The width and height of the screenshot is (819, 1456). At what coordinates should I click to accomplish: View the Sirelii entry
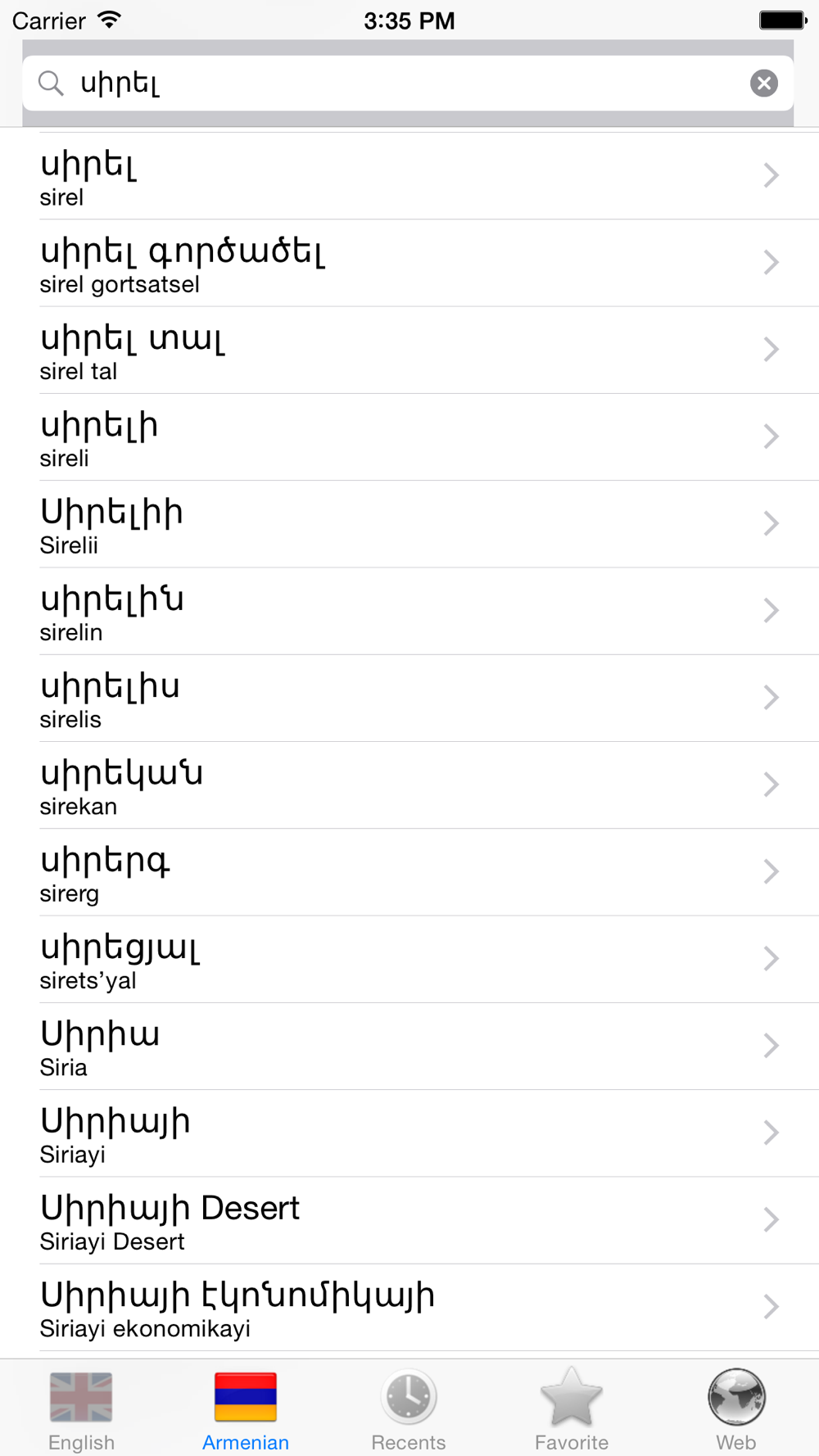(x=409, y=524)
